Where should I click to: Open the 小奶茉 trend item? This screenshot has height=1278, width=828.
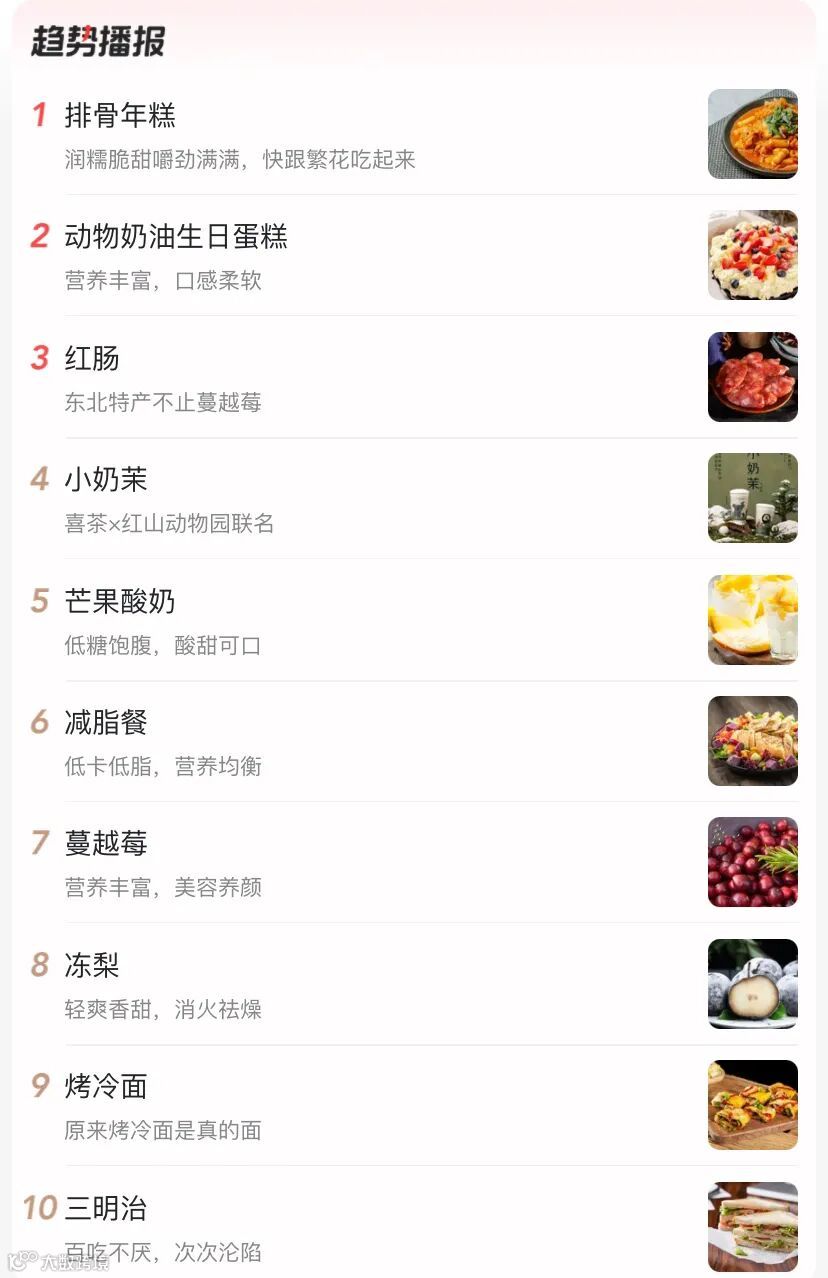[106, 480]
